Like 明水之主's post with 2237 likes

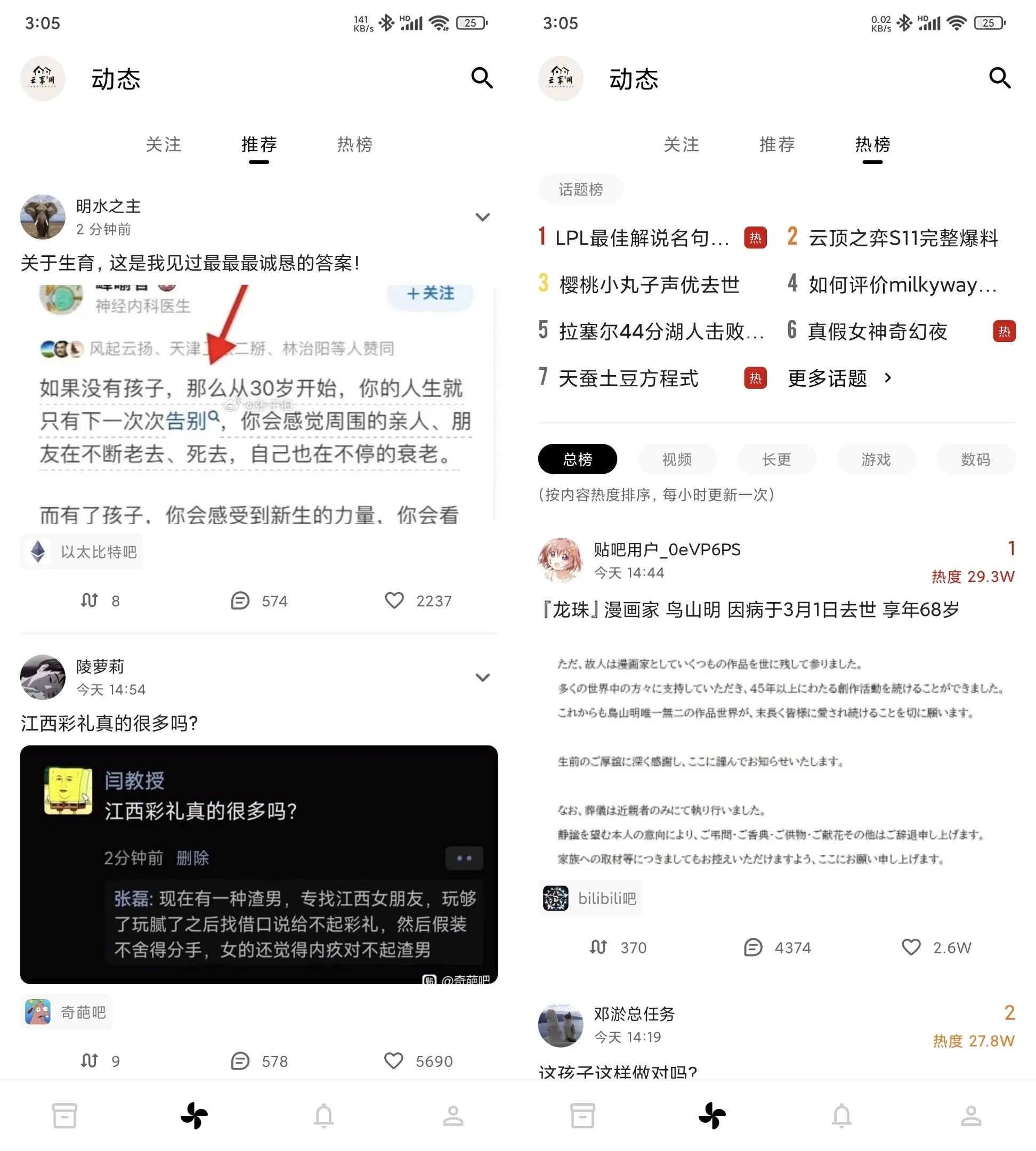(x=394, y=601)
